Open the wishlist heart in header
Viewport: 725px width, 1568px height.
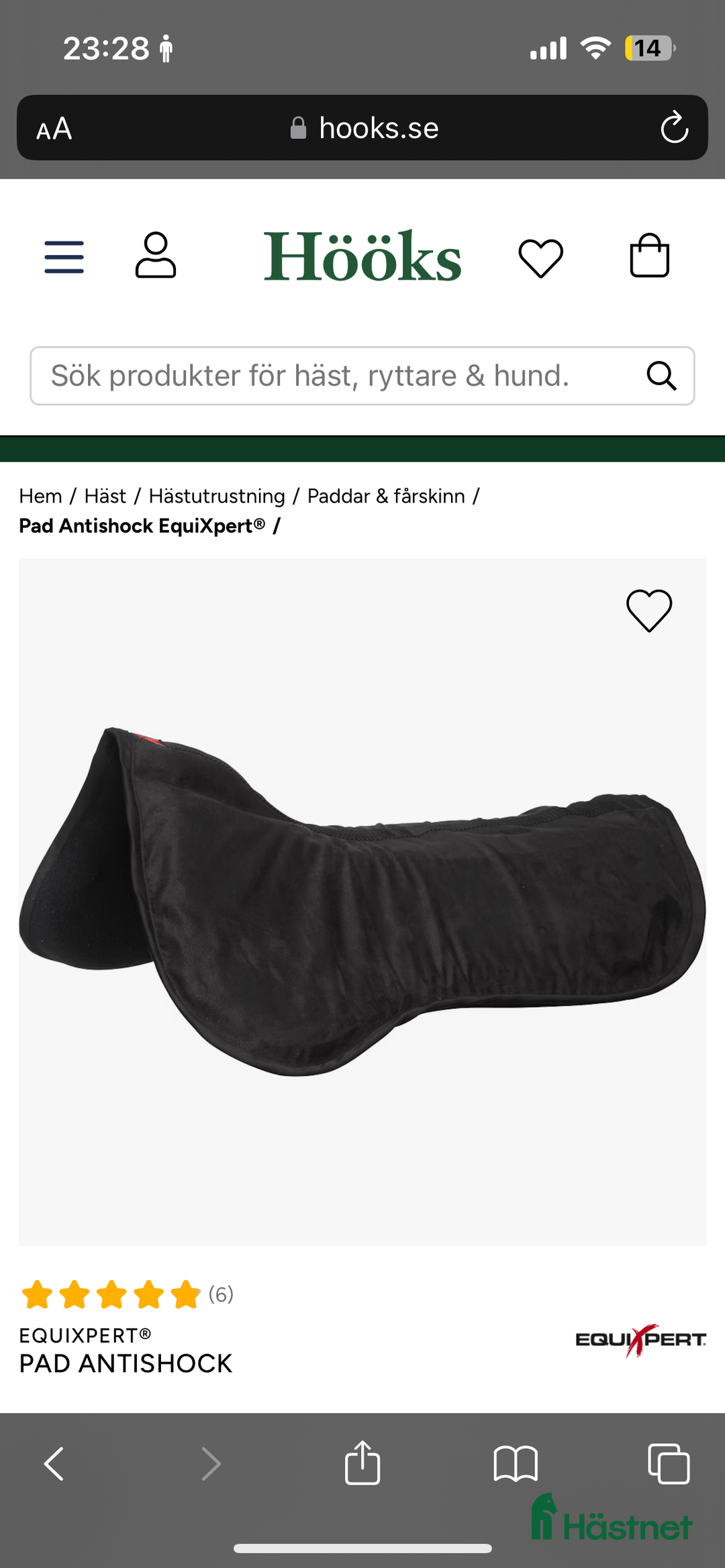[540, 258]
